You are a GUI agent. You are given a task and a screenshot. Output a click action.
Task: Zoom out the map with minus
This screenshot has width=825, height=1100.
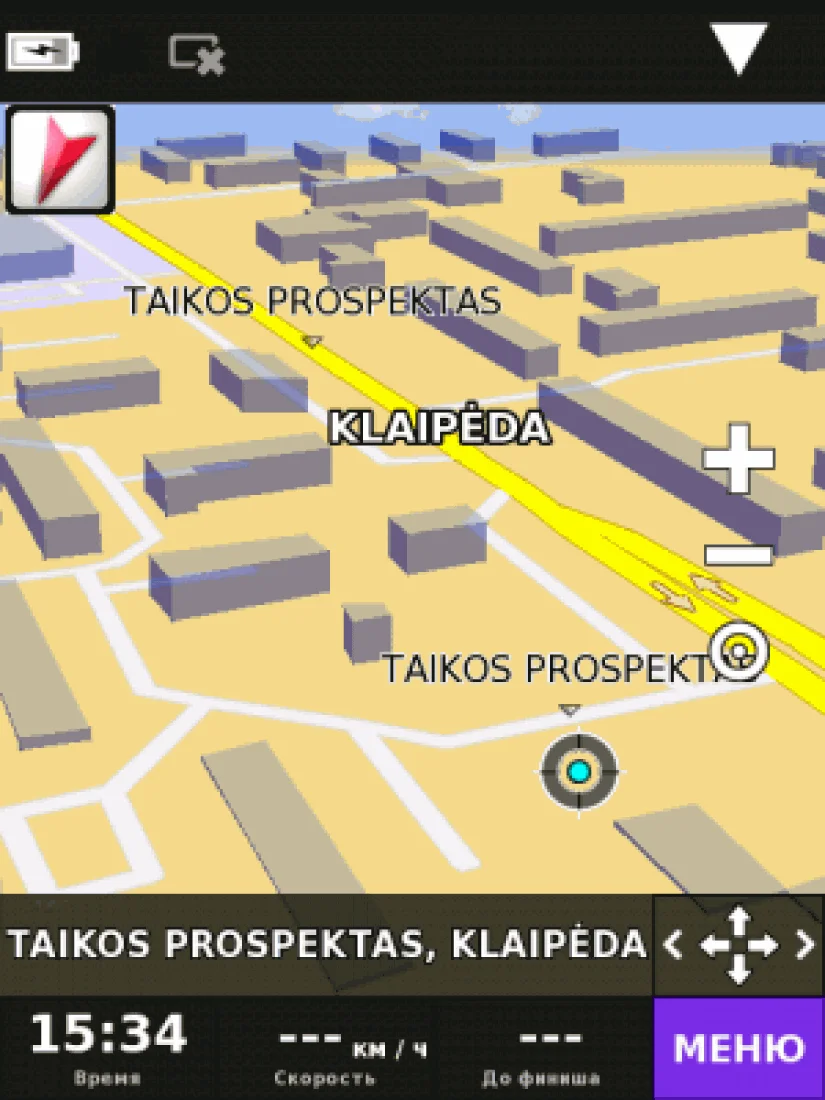(738, 554)
